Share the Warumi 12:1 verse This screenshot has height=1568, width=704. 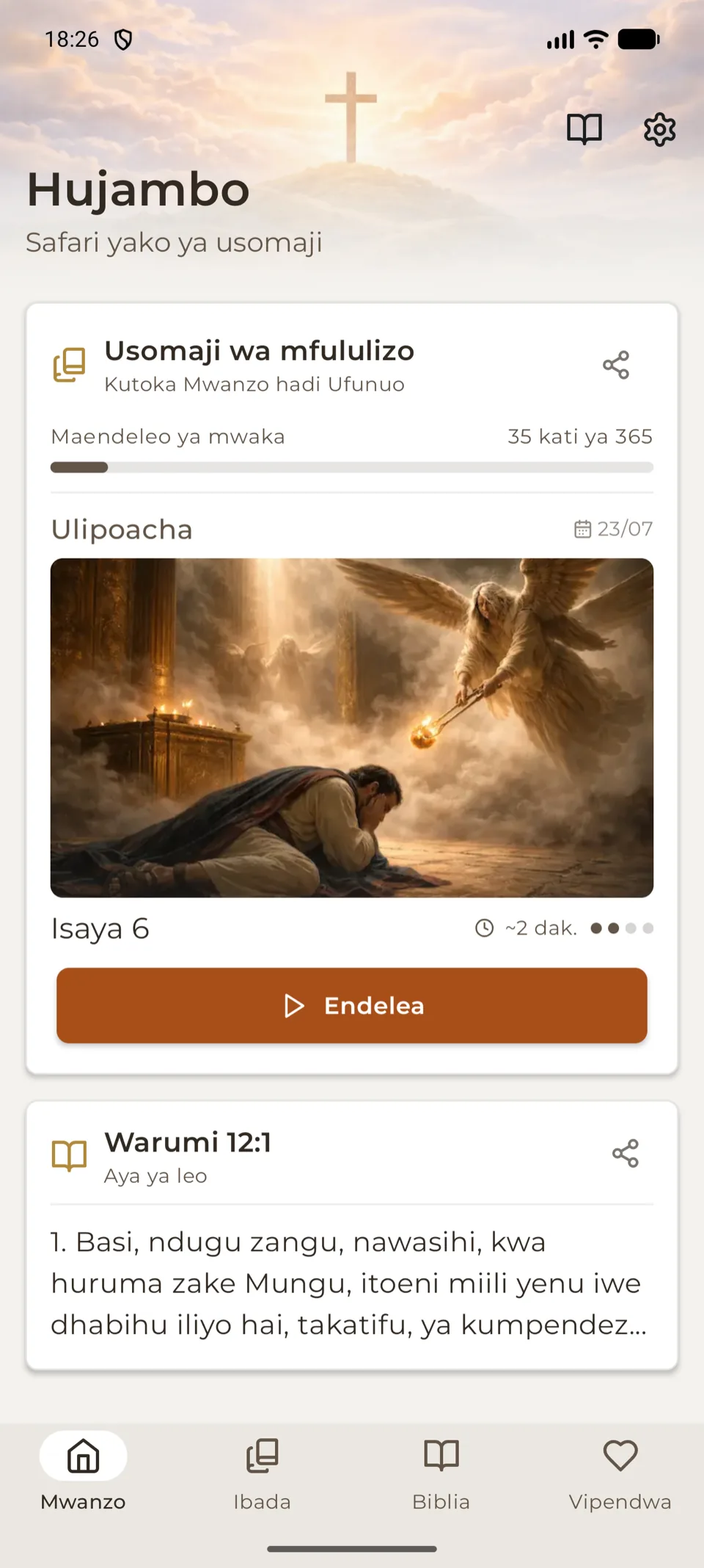(x=626, y=1153)
